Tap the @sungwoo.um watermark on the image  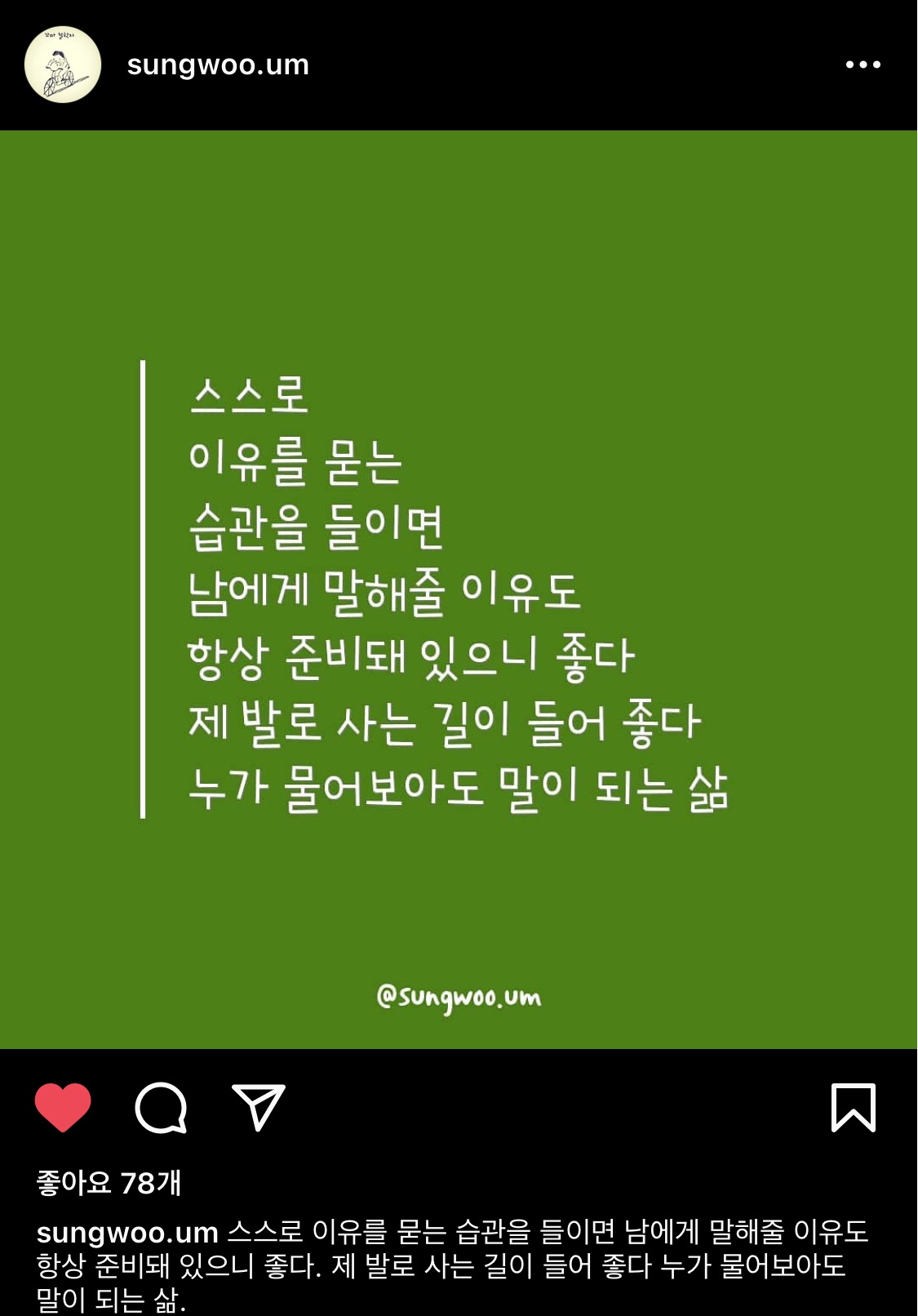click(459, 994)
